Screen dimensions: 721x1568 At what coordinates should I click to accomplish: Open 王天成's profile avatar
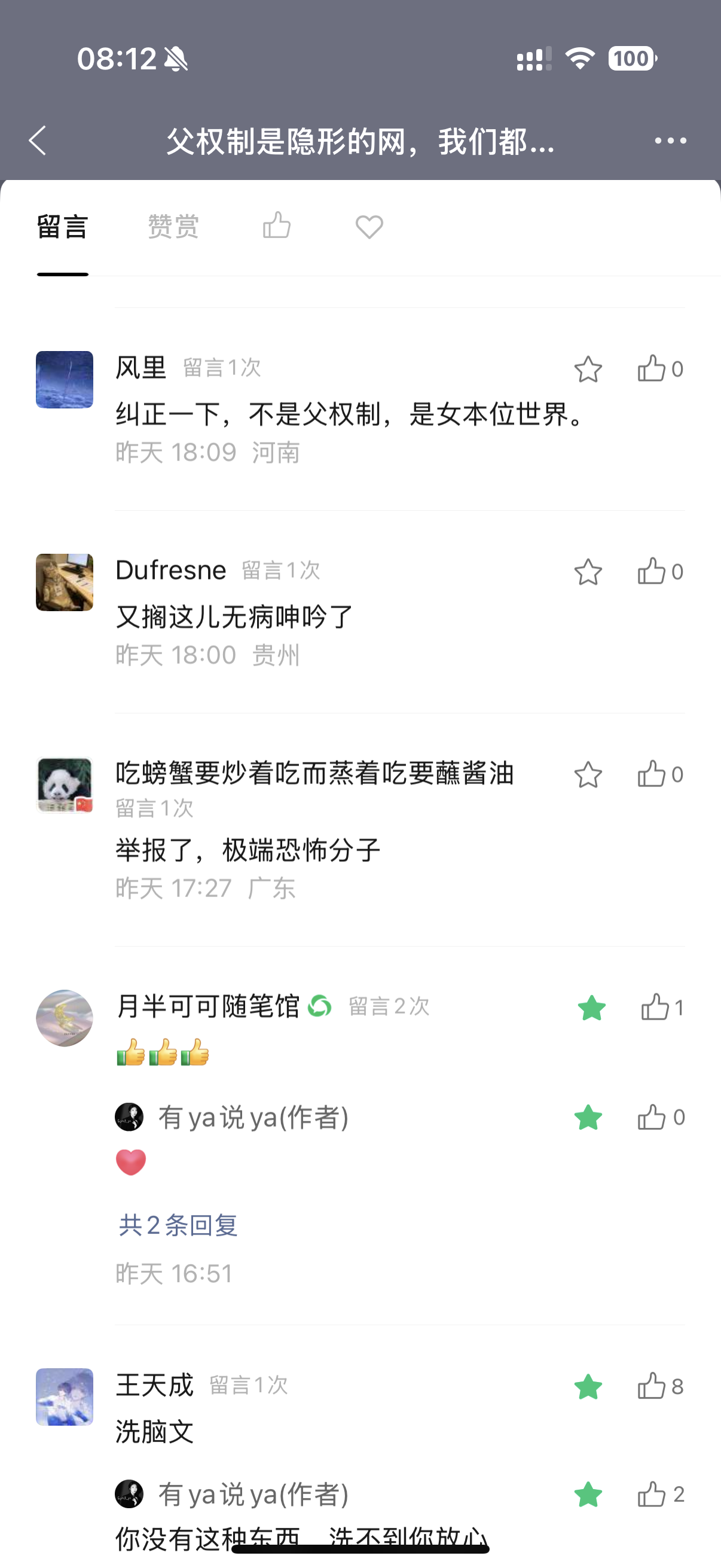[65, 1397]
